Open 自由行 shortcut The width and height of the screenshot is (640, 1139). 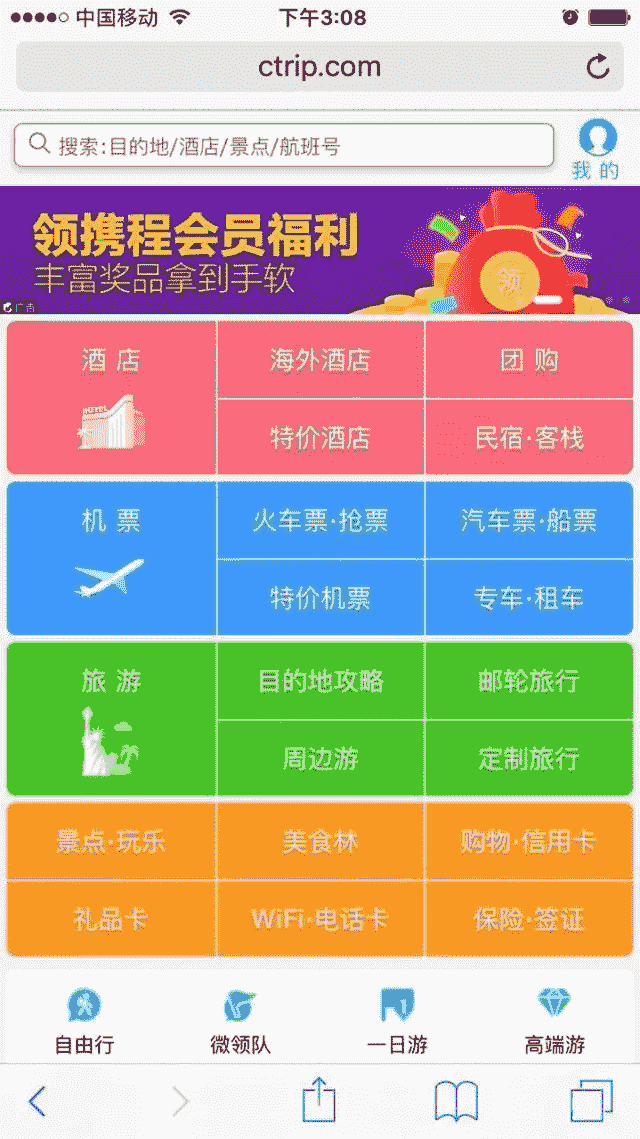click(x=84, y=1021)
